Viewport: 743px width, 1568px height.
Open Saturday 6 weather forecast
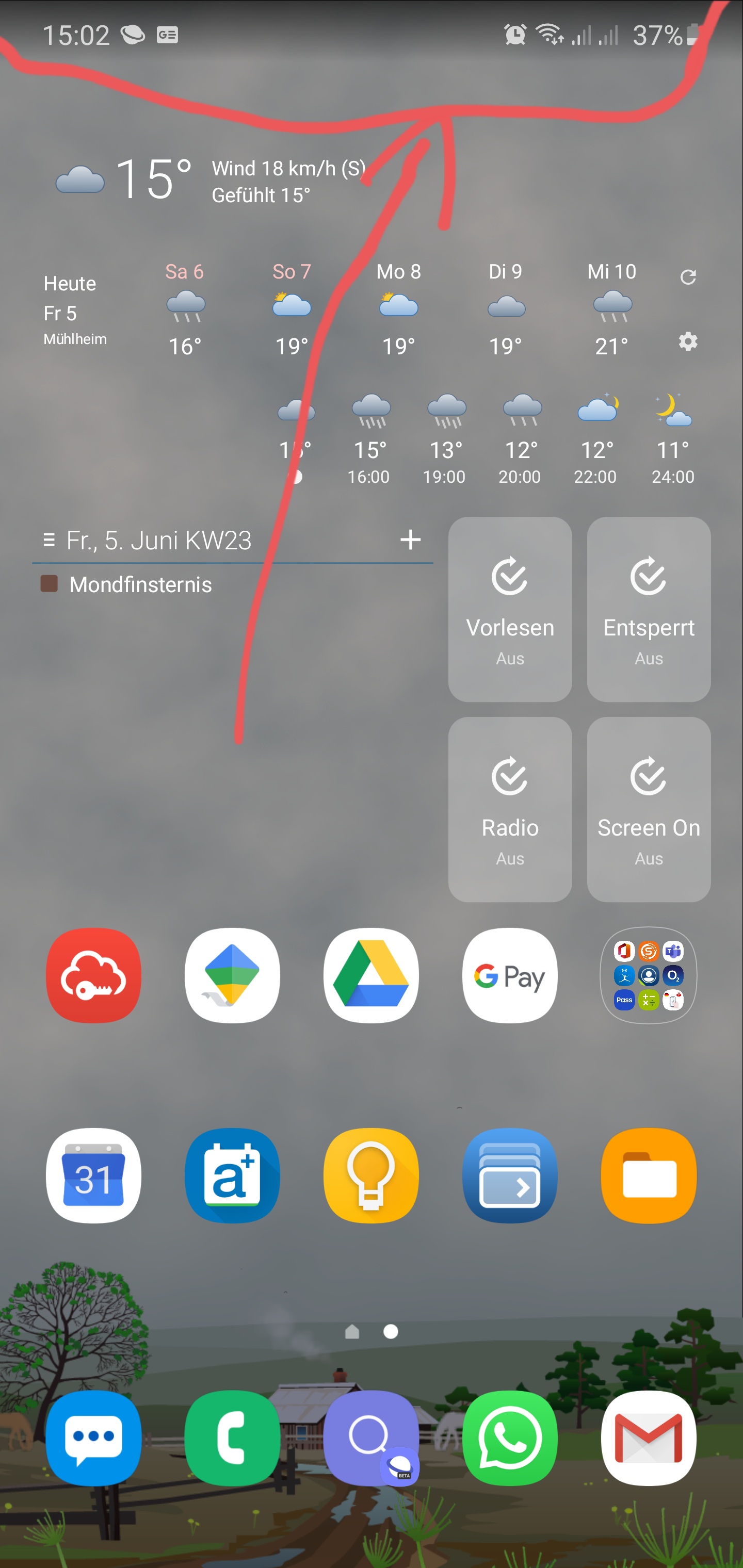click(x=185, y=309)
